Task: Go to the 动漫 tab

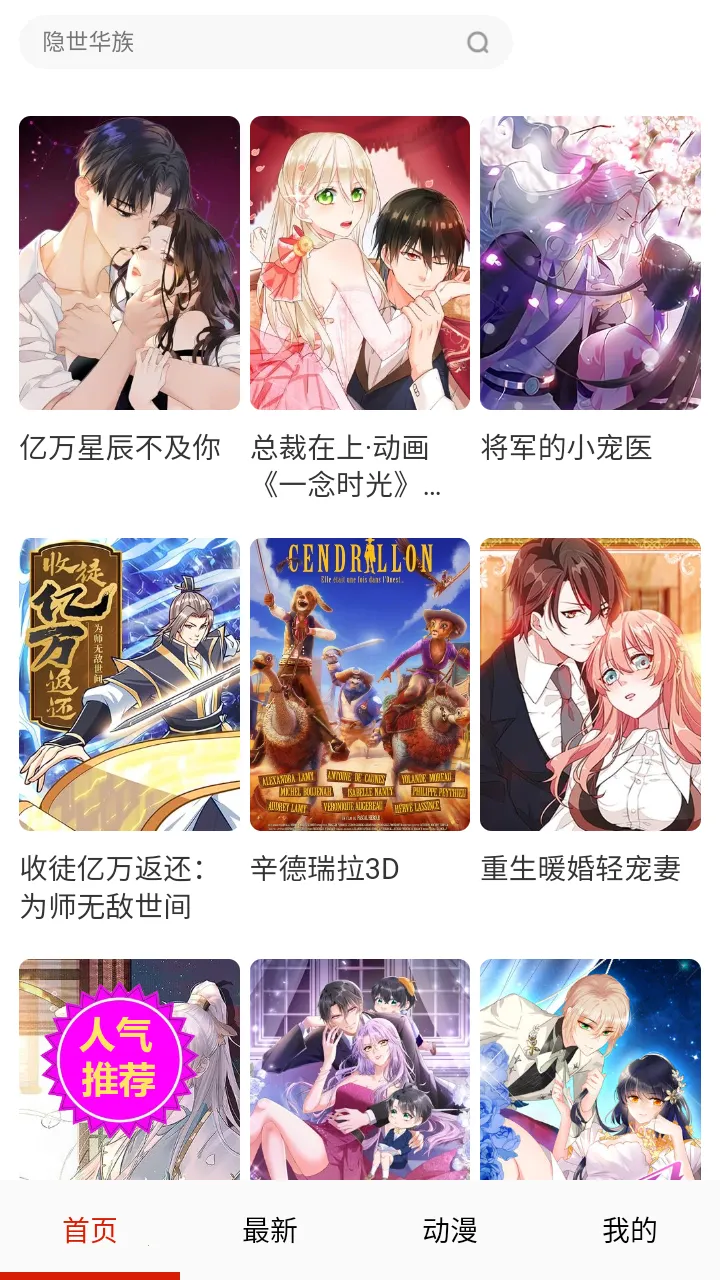Action: click(x=450, y=1230)
